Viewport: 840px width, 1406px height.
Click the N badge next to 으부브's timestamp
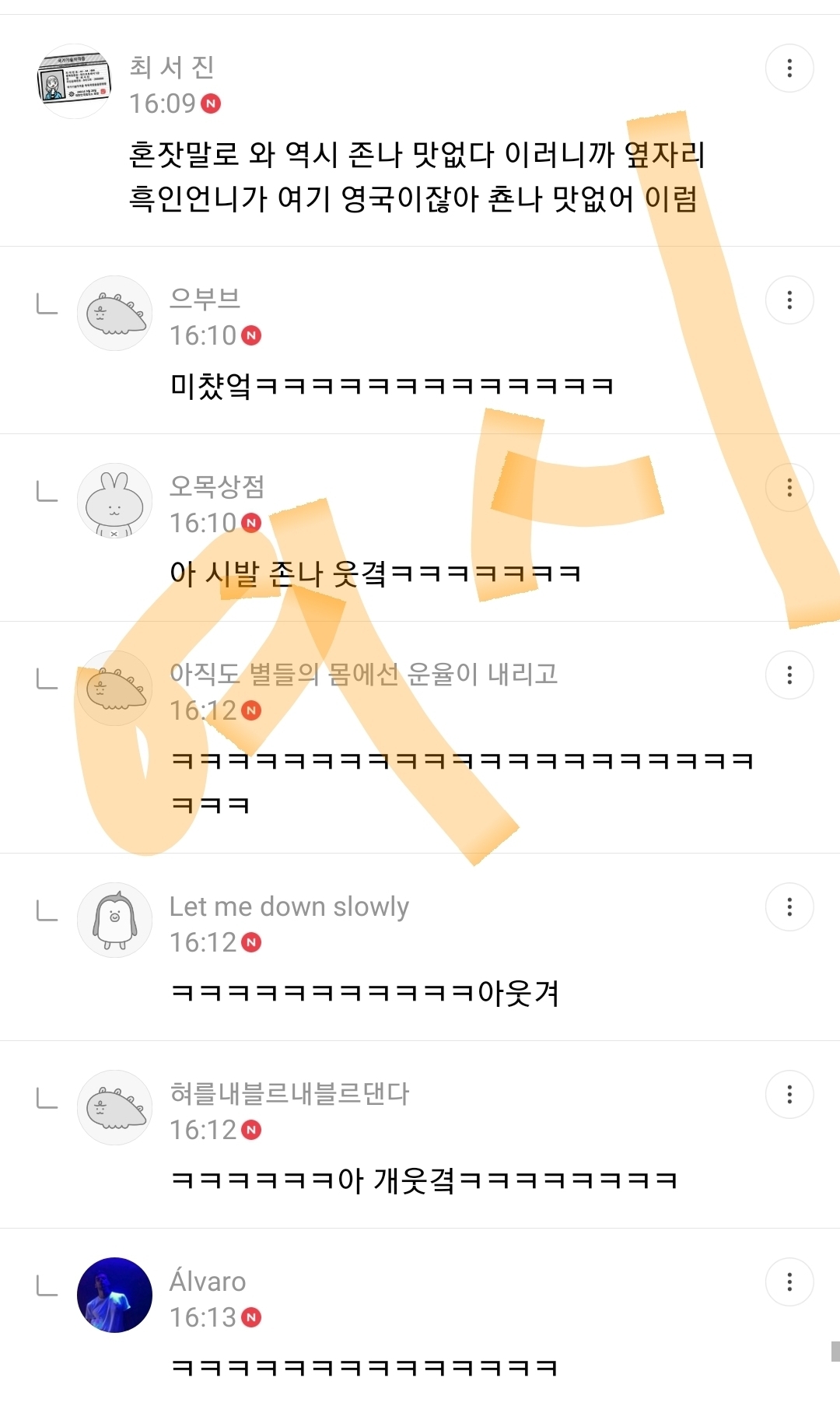(x=250, y=335)
